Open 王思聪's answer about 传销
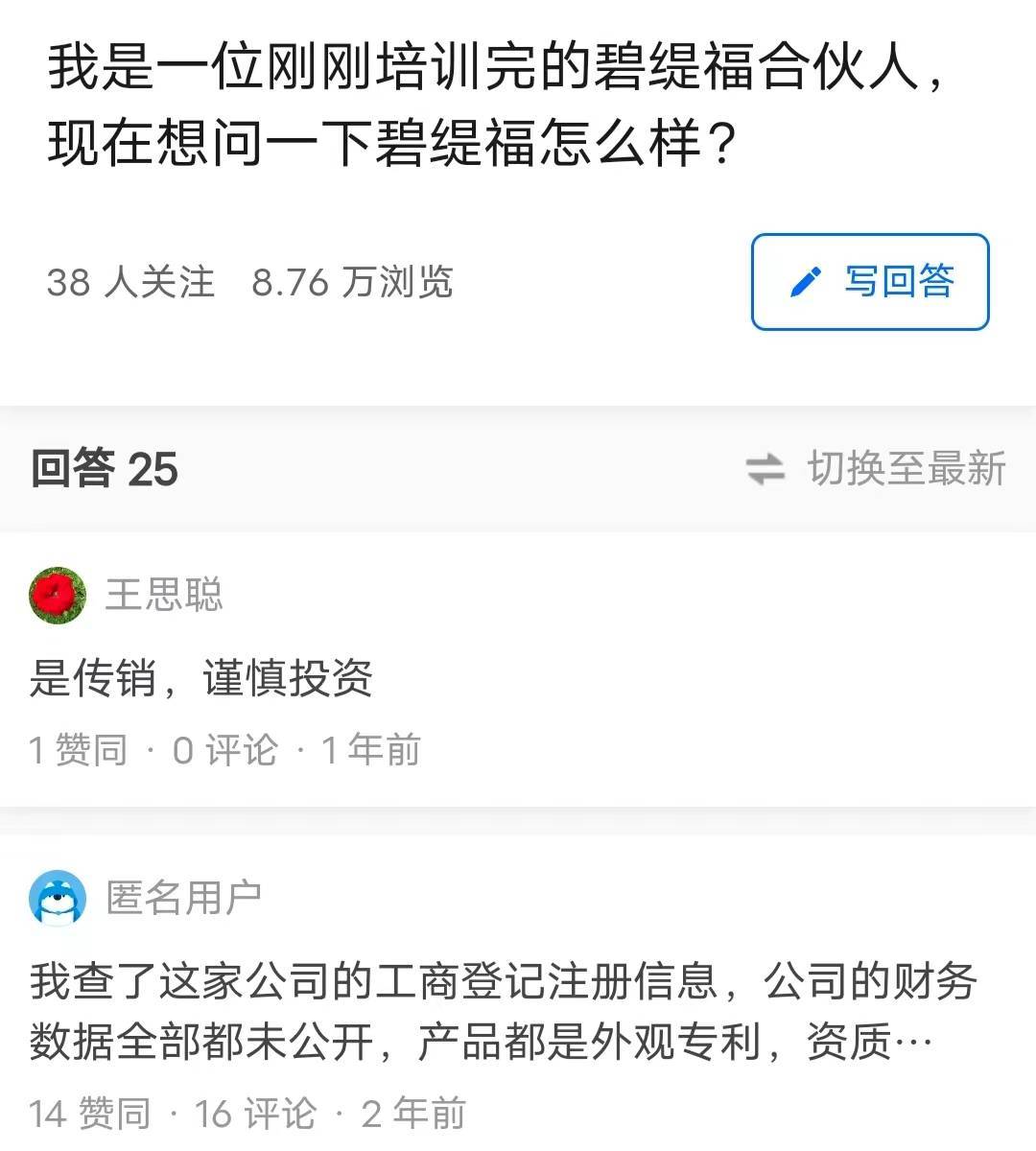1036x1151 pixels. (x=201, y=679)
